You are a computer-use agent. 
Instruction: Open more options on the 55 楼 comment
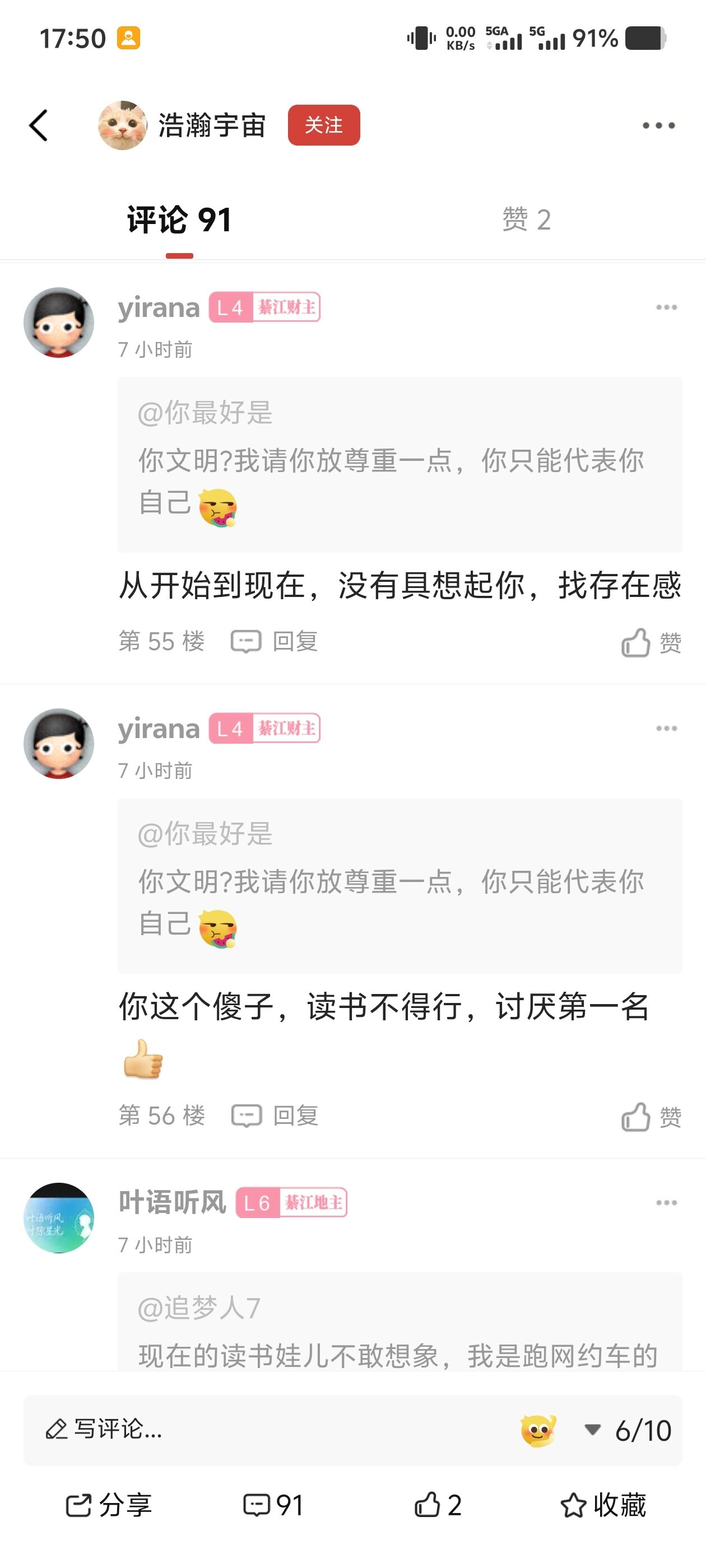(x=666, y=307)
